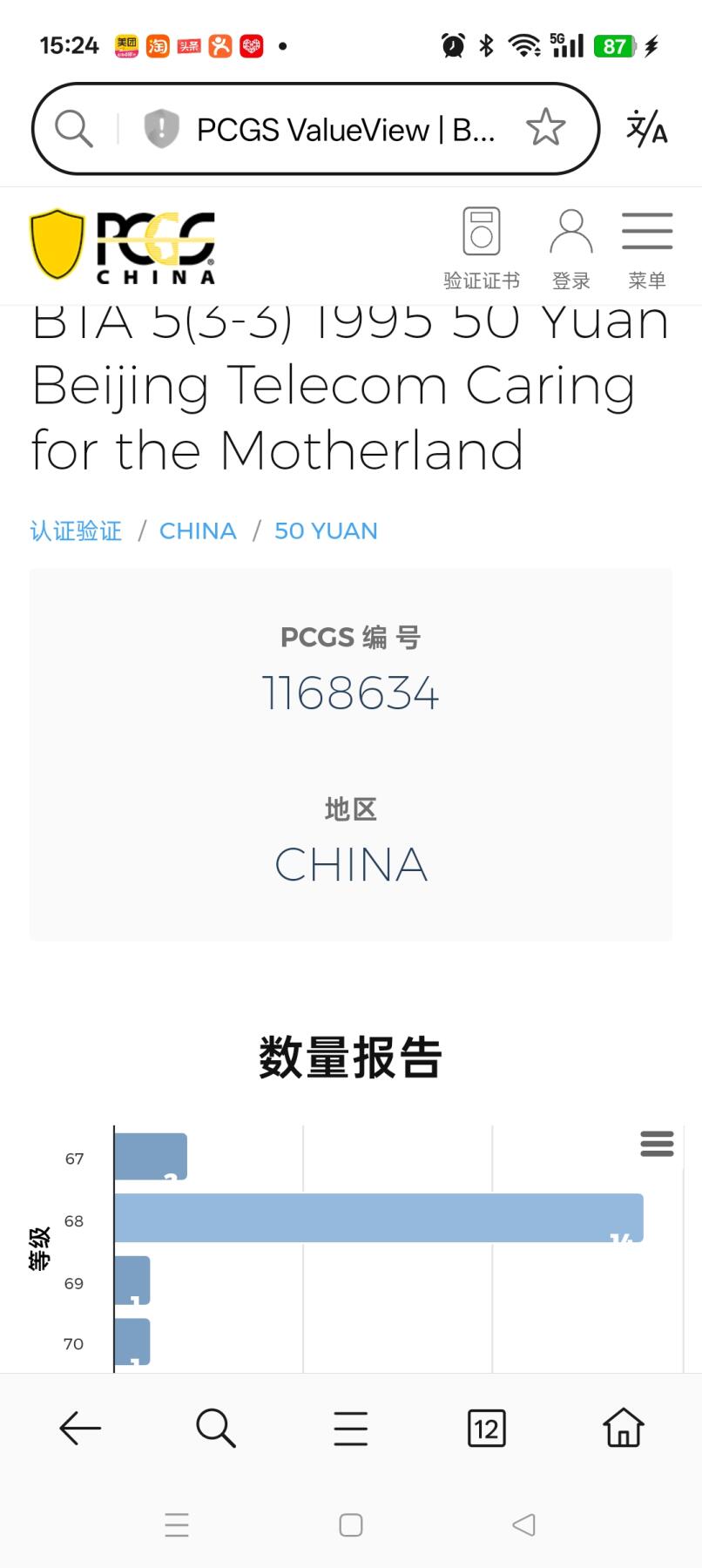702x1568 pixels.
Task: Open the chart export hamburger menu
Action: (x=657, y=1144)
